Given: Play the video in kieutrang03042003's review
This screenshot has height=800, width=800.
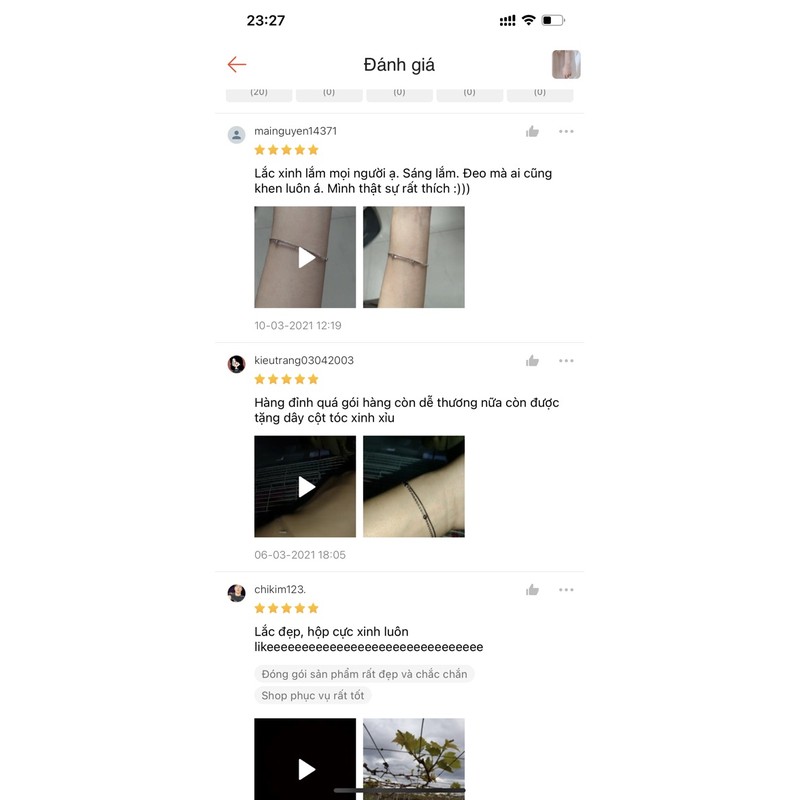Looking at the screenshot, I should pyautogui.click(x=305, y=486).
